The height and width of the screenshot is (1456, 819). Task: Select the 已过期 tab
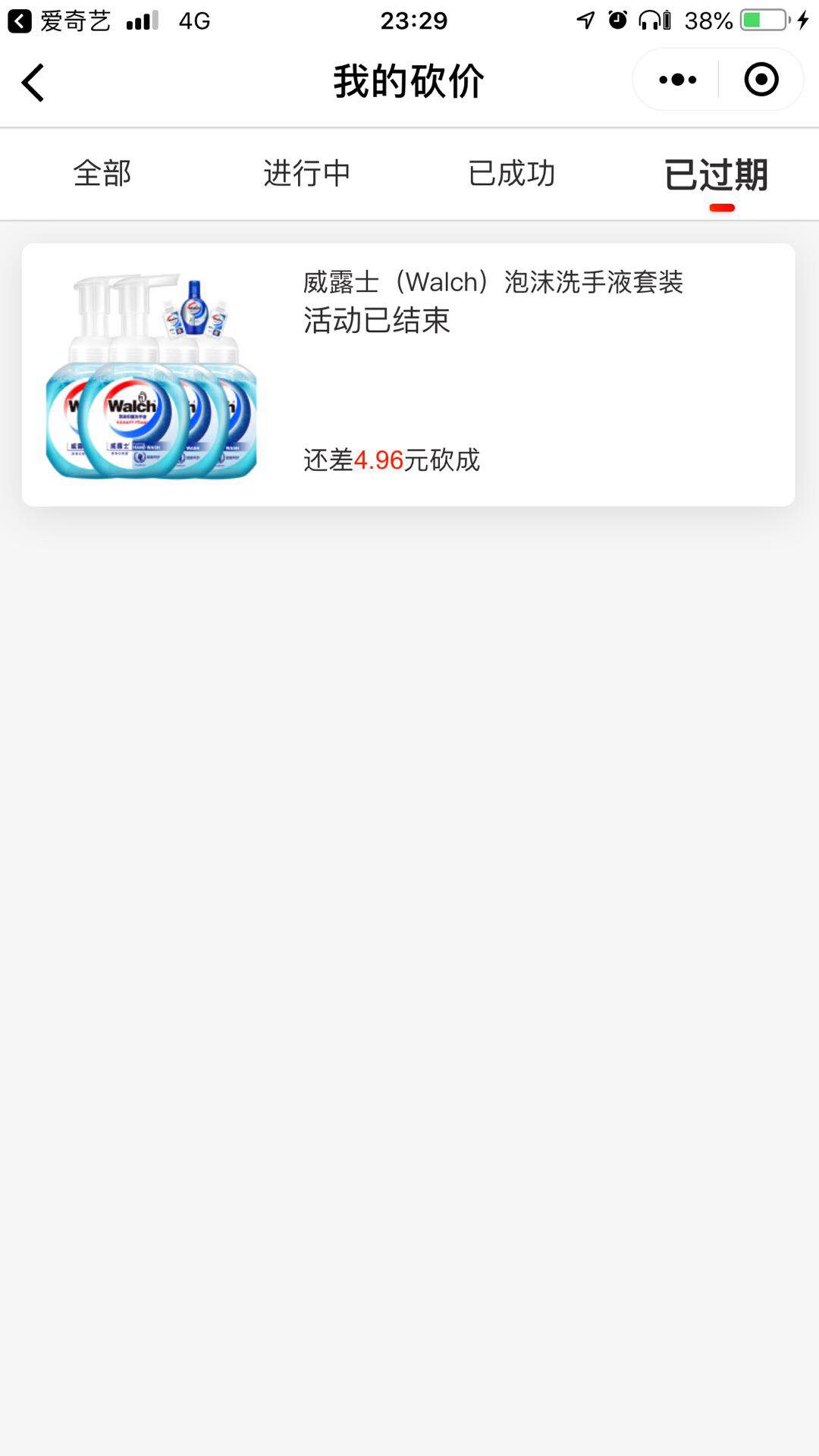click(x=717, y=175)
